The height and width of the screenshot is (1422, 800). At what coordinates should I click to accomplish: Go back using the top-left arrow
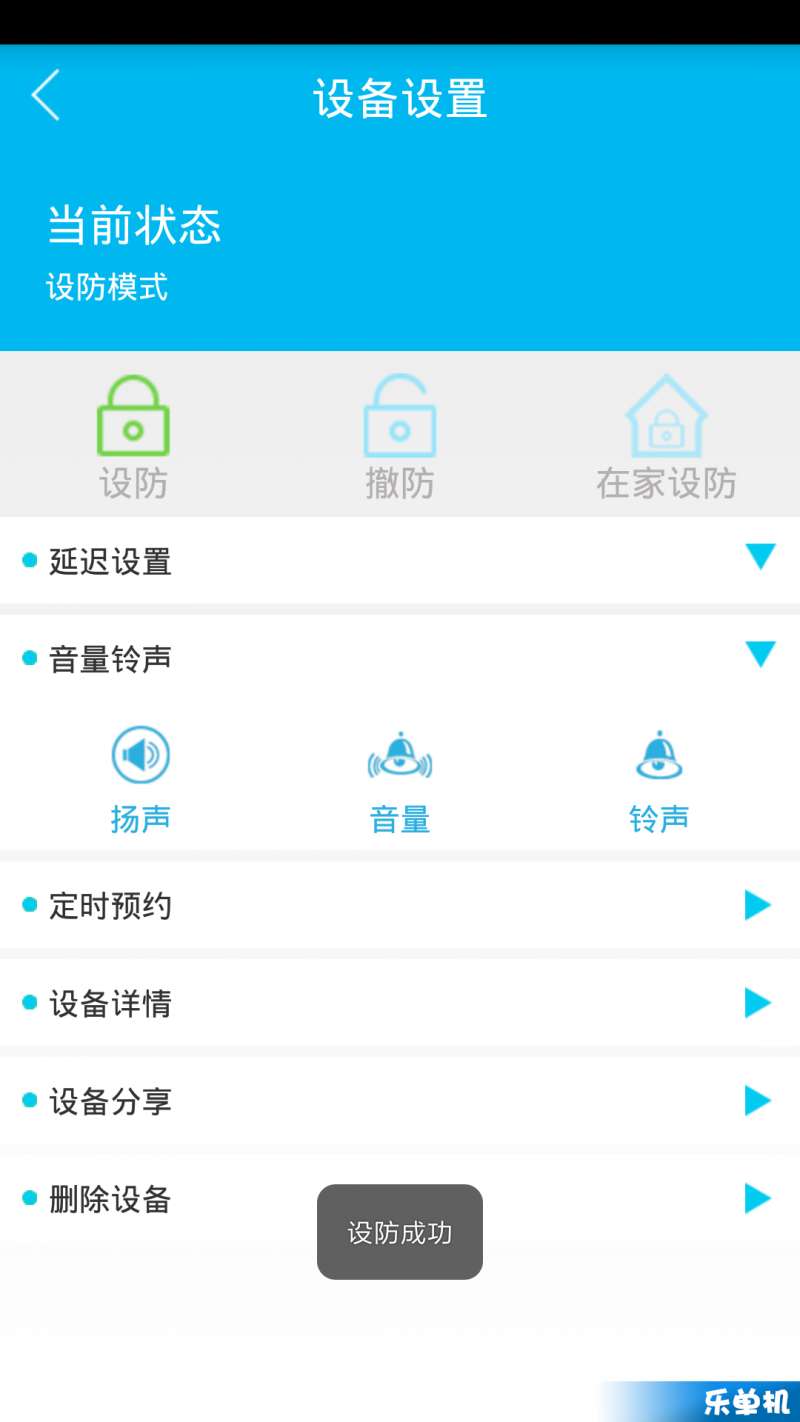click(46, 96)
